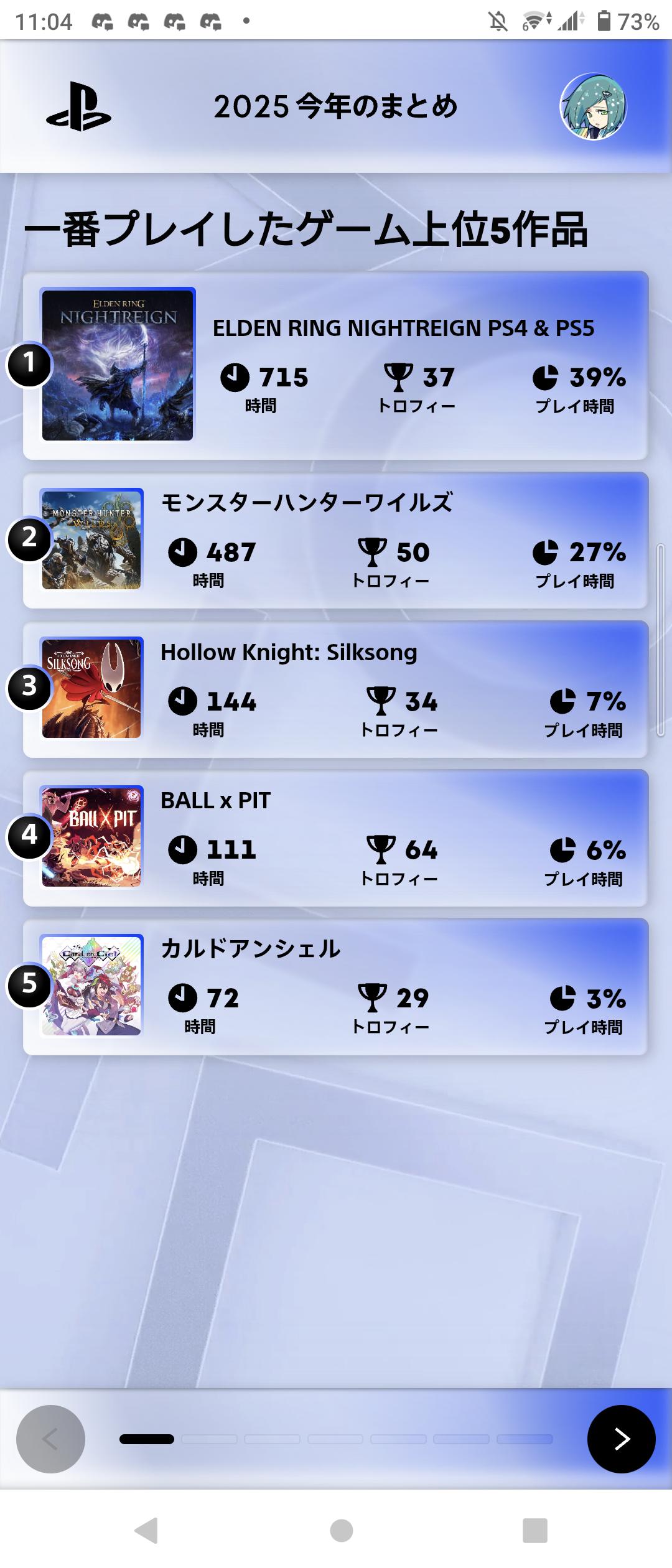Image resolution: width=672 pixels, height=1568 pixels.
Task: Return to the Android home screen
Action: 341,1530
